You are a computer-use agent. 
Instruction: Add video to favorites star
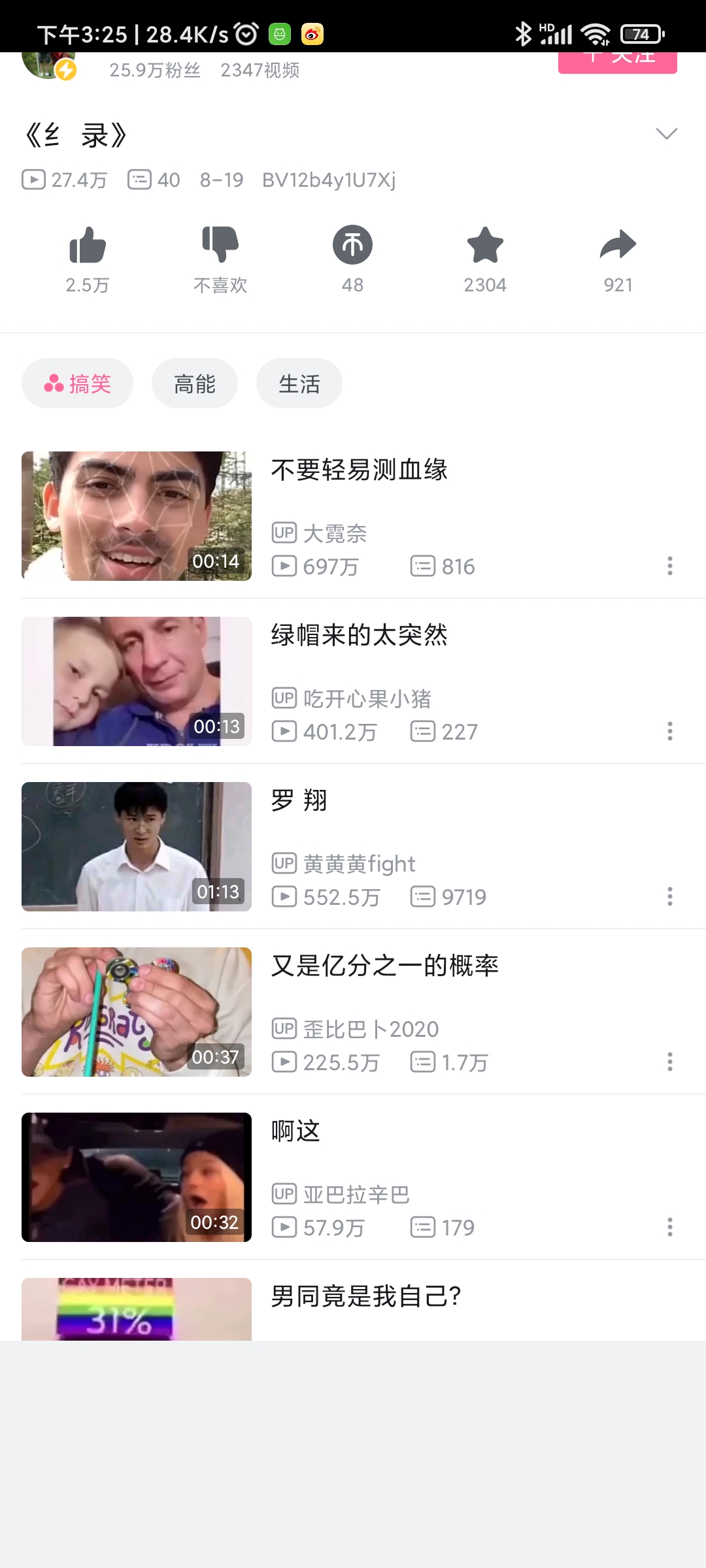tap(485, 246)
